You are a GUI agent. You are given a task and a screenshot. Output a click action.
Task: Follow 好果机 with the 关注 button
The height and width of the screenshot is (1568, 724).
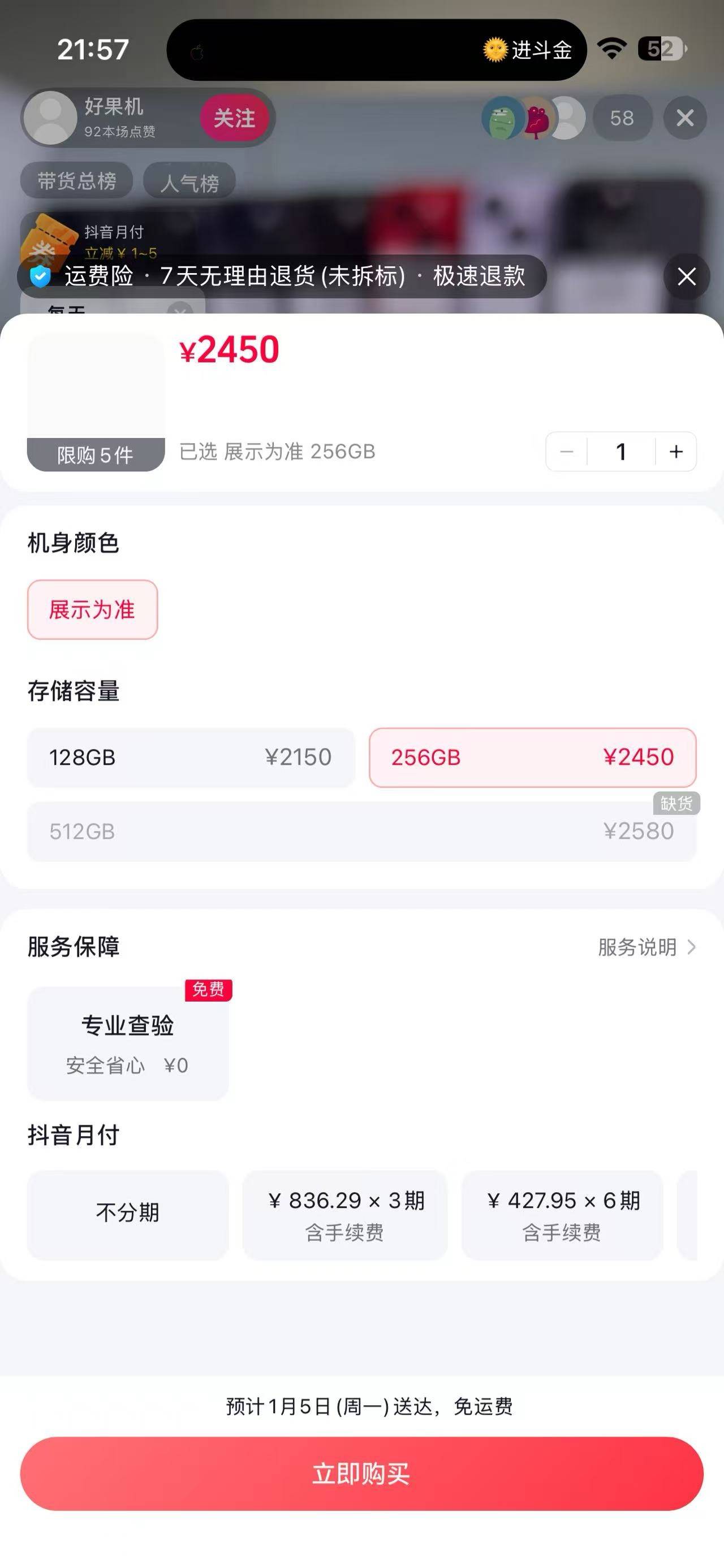coord(234,118)
